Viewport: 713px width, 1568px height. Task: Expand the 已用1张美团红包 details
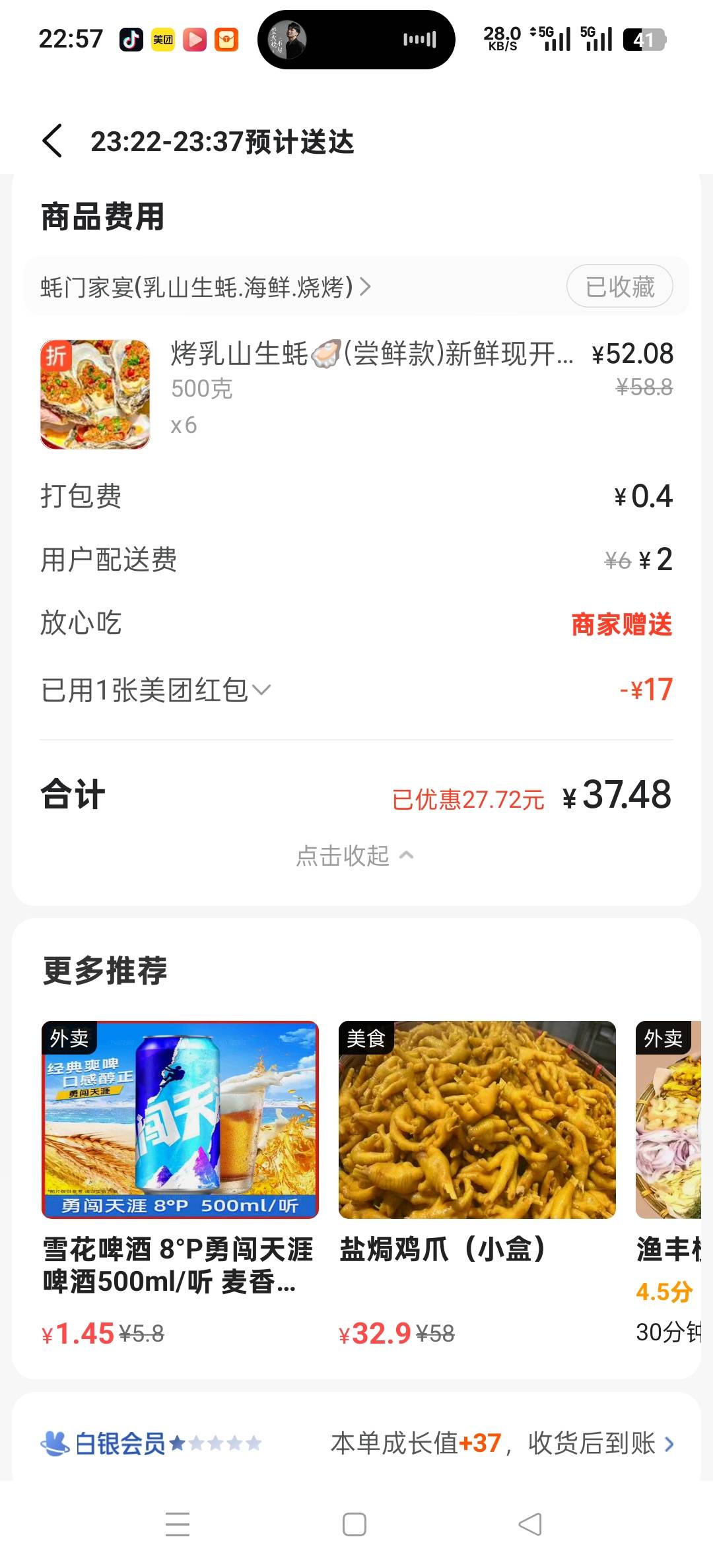pos(156,690)
